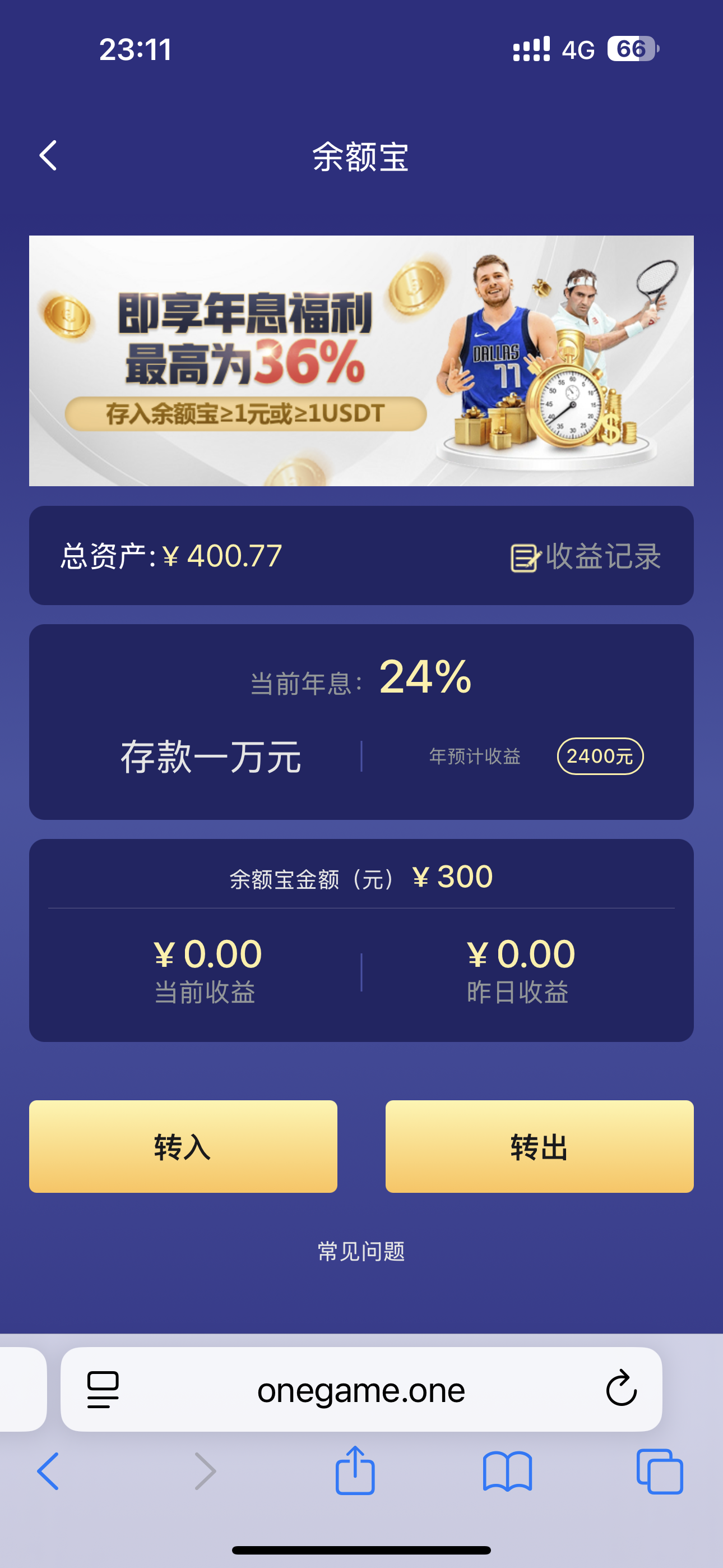
Task: Reload the onegame.one page
Action: tap(622, 1390)
